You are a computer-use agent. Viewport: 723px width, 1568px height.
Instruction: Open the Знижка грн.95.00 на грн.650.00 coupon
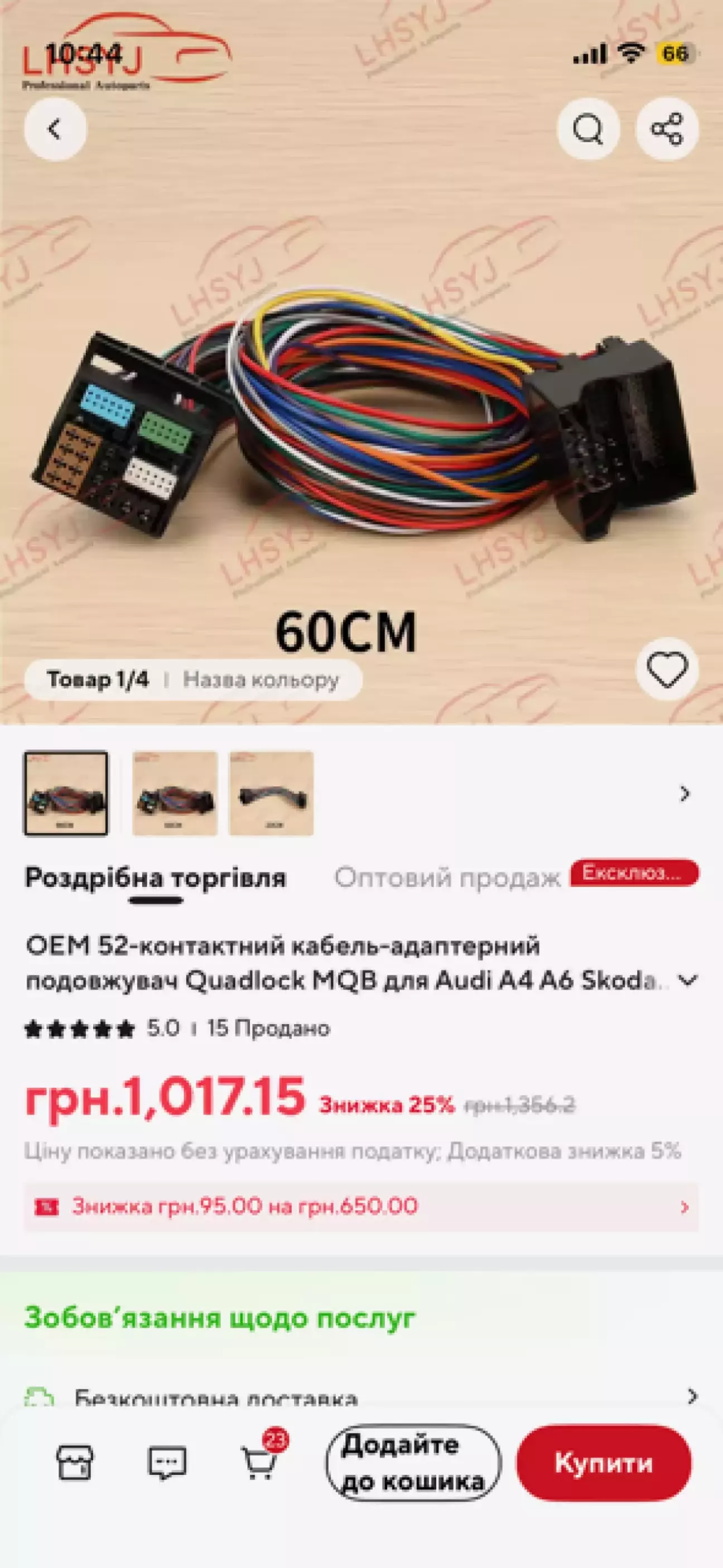[360, 1207]
